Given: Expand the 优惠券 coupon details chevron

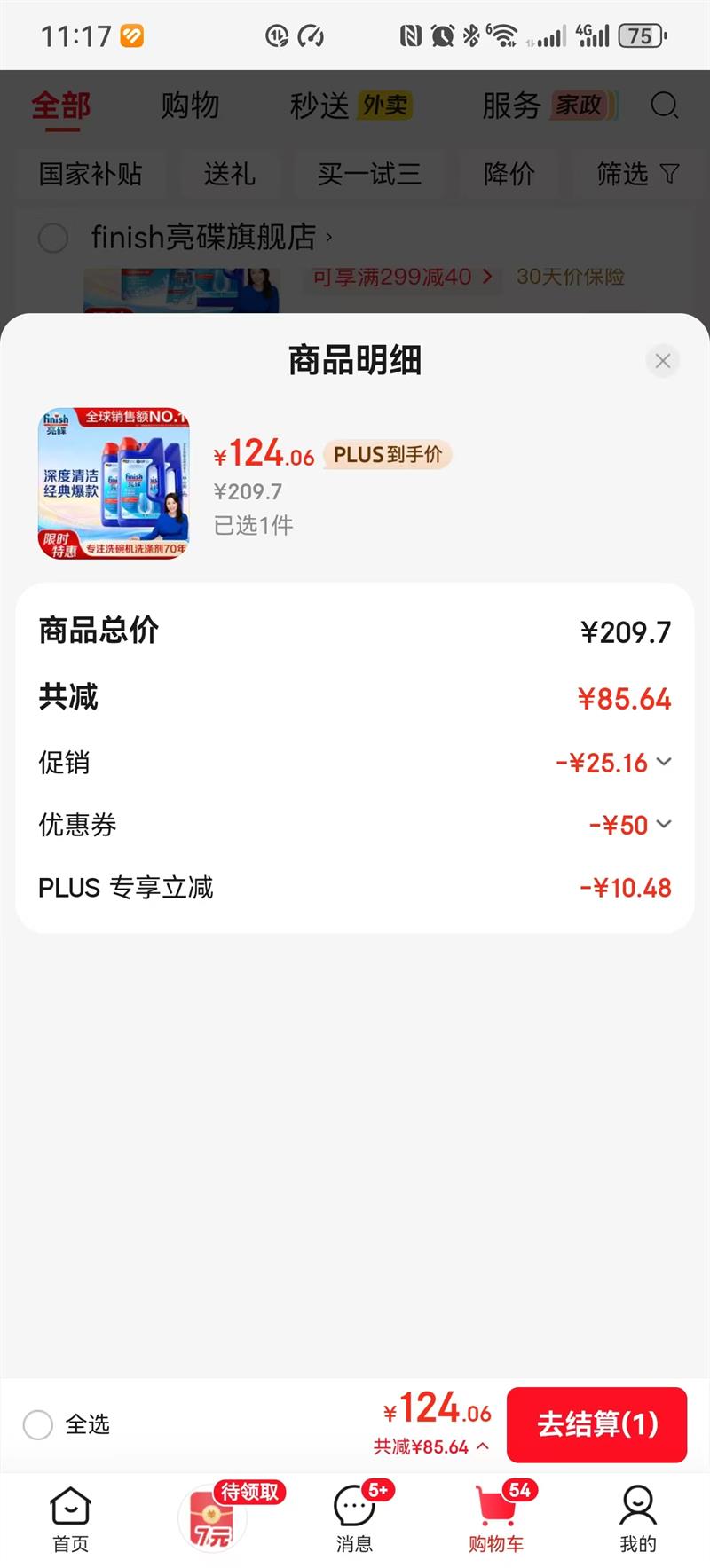Looking at the screenshot, I should (664, 825).
